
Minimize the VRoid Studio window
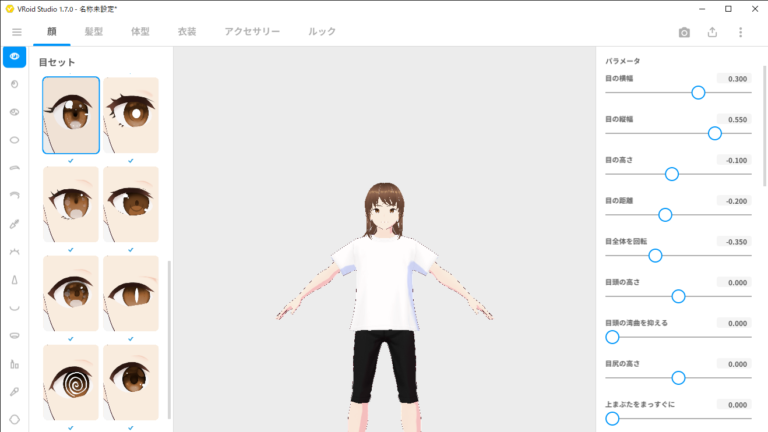click(x=699, y=8)
